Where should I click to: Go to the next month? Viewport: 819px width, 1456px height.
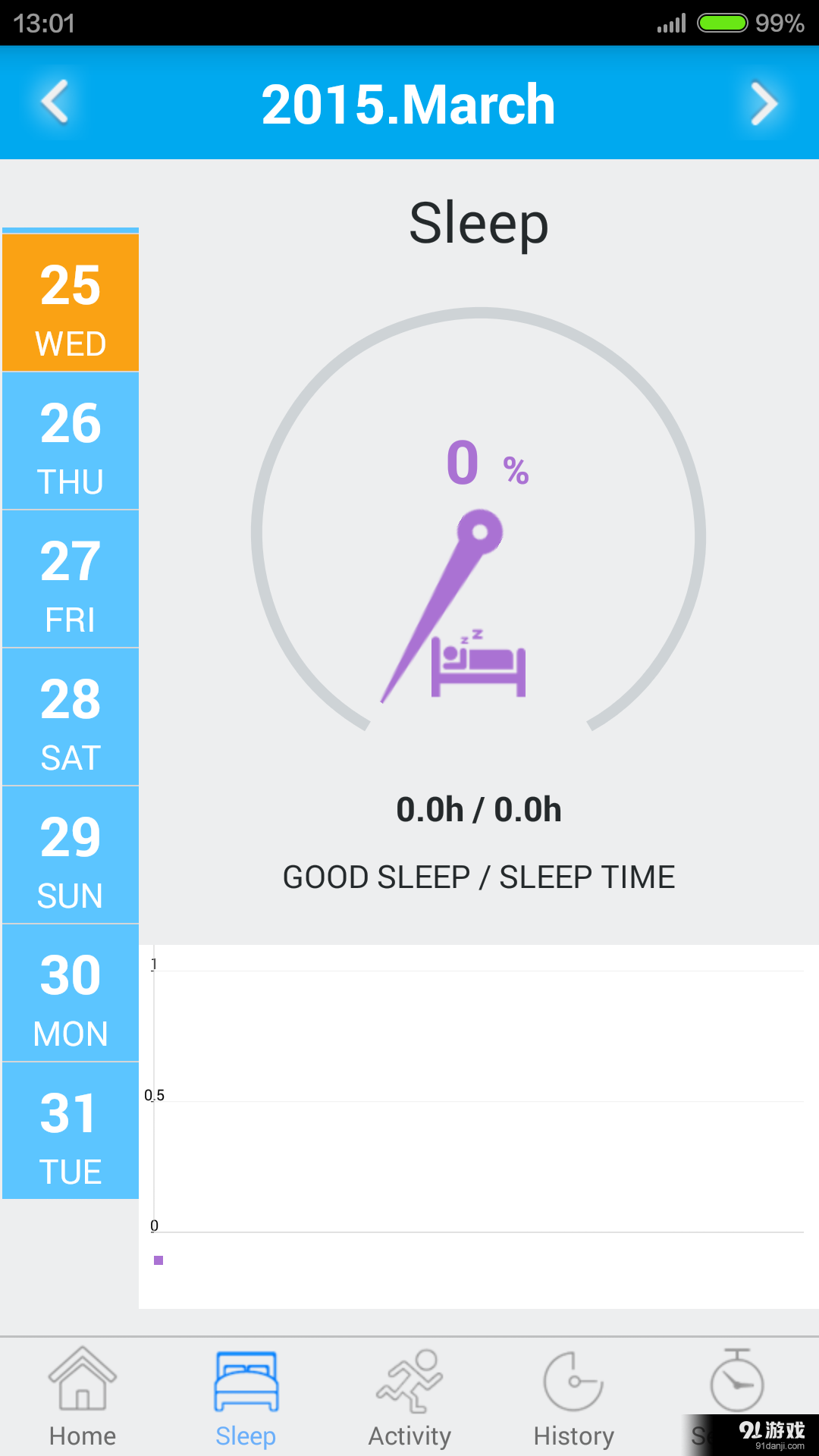(x=764, y=103)
